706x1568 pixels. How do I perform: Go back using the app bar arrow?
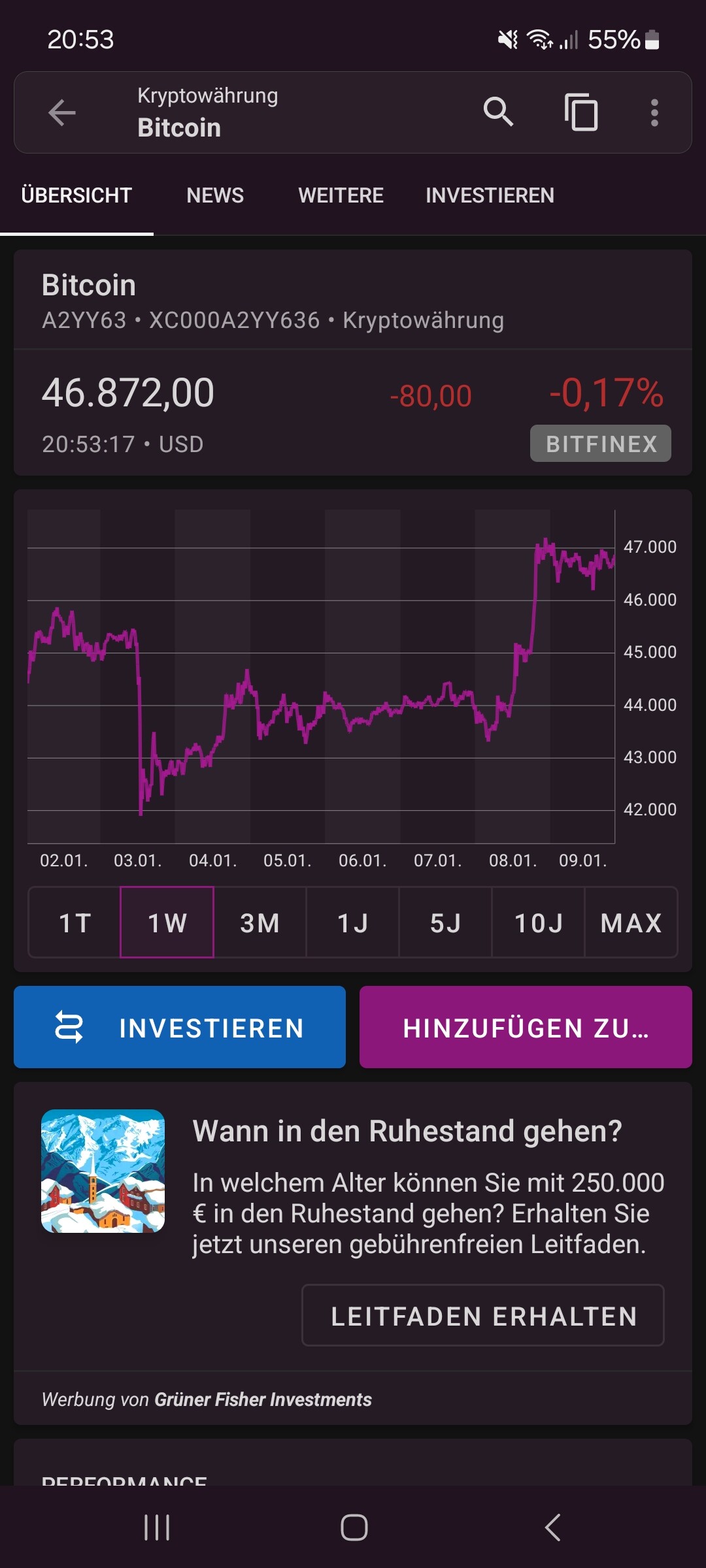pyautogui.click(x=62, y=112)
